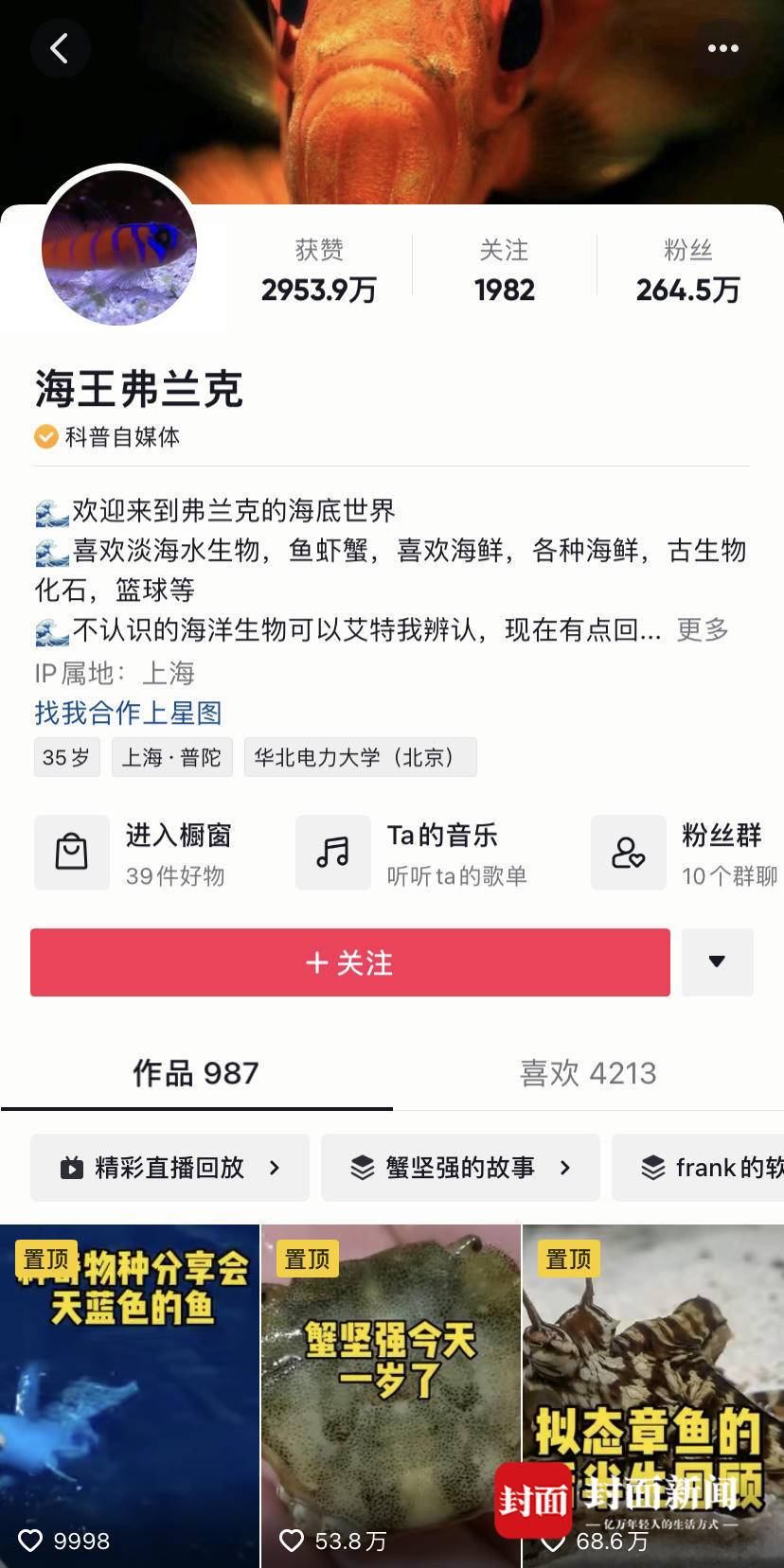Viewport: 784px width, 1568px height.
Task: Open the 蟹坚强的故事 collection
Action: [x=460, y=1168]
